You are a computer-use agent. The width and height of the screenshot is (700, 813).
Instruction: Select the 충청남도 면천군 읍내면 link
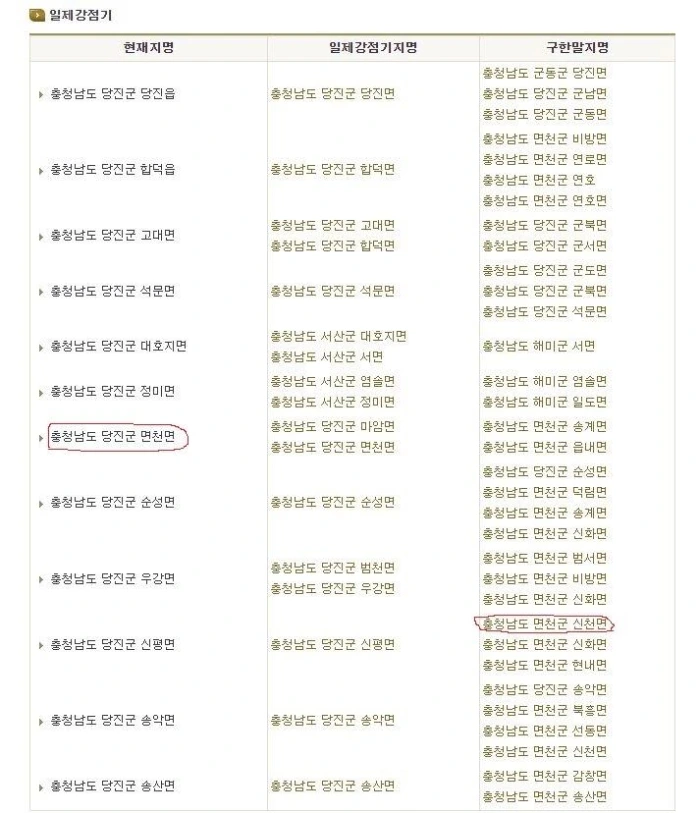(545, 447)
